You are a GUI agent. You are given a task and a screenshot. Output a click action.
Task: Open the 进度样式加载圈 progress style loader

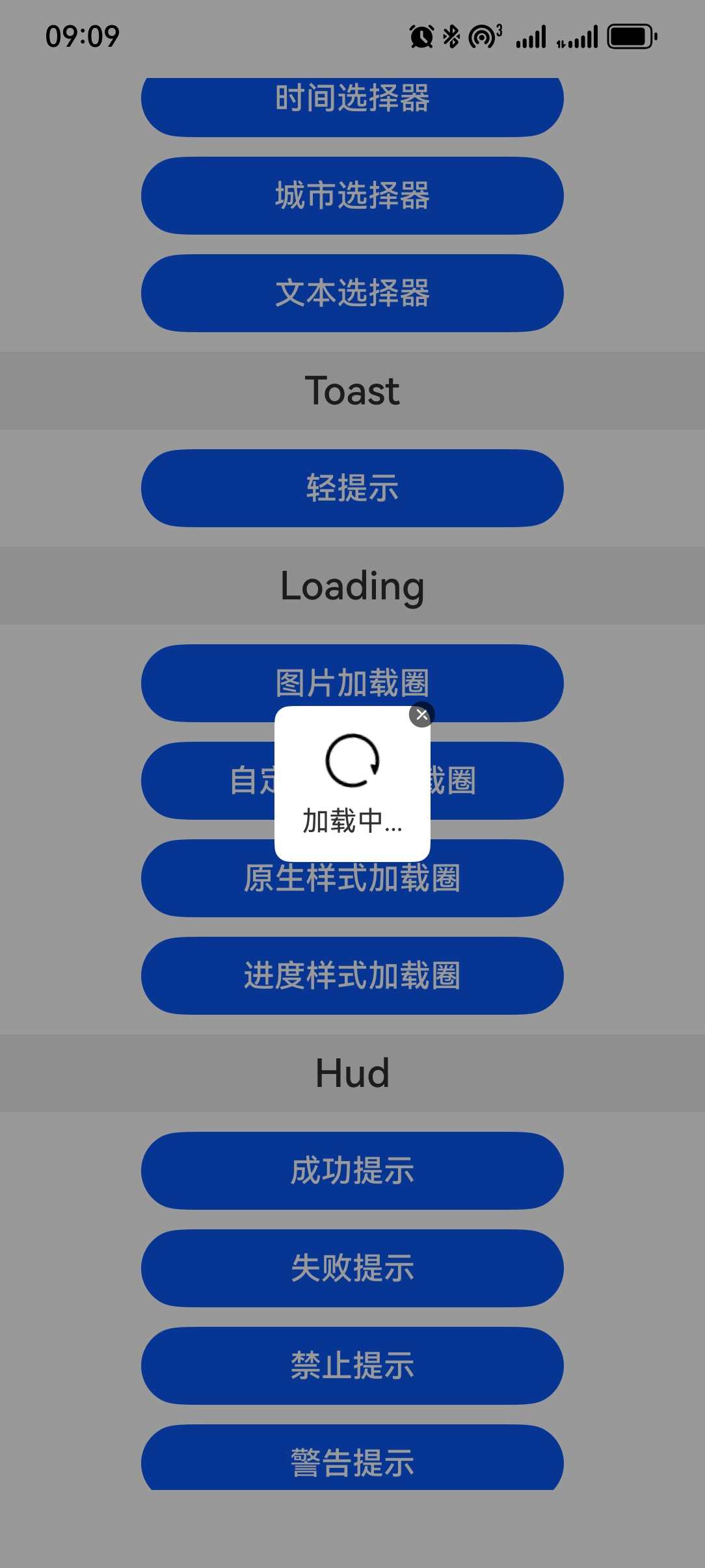coord(352,976)
